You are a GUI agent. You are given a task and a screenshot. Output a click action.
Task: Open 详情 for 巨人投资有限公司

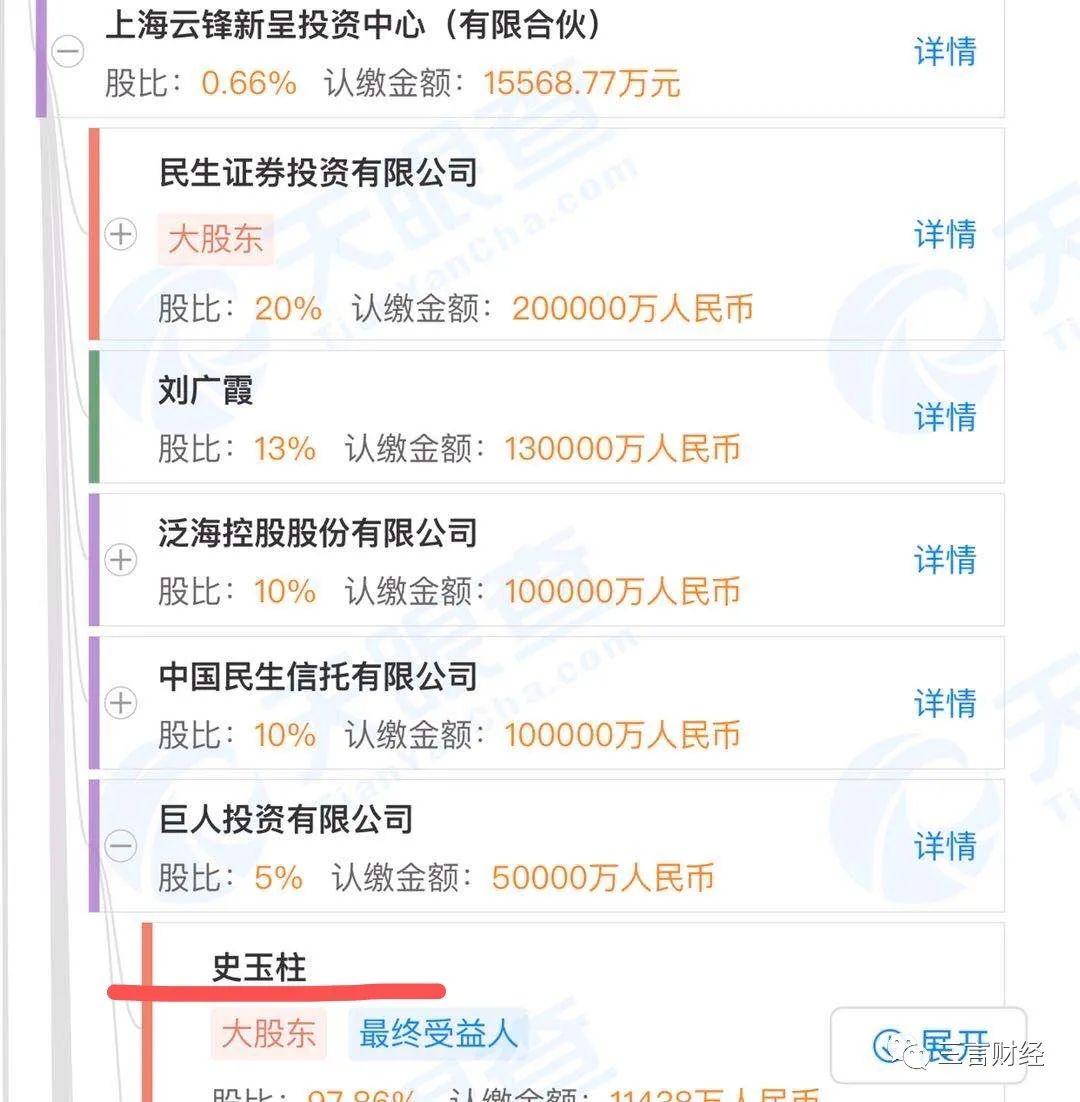945,847
